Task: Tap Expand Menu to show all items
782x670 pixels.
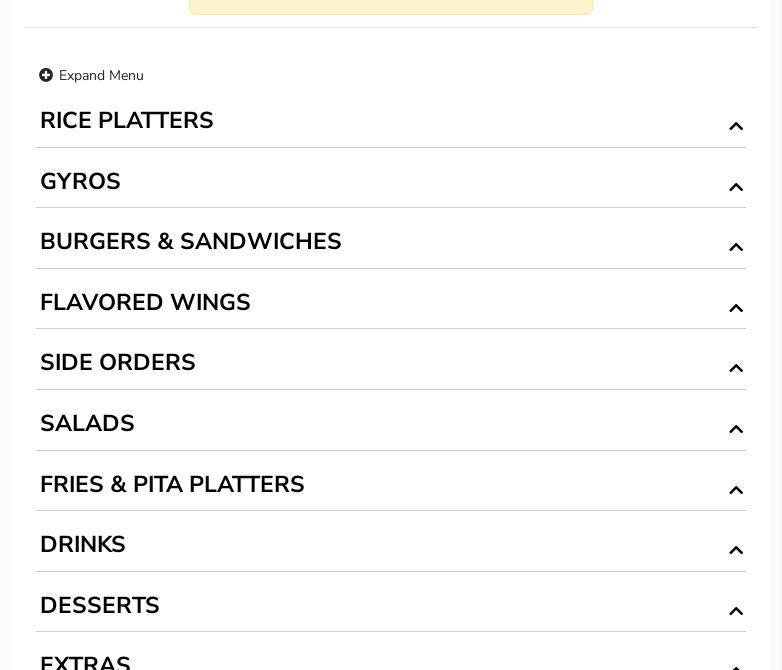Action: pos(91,76)
